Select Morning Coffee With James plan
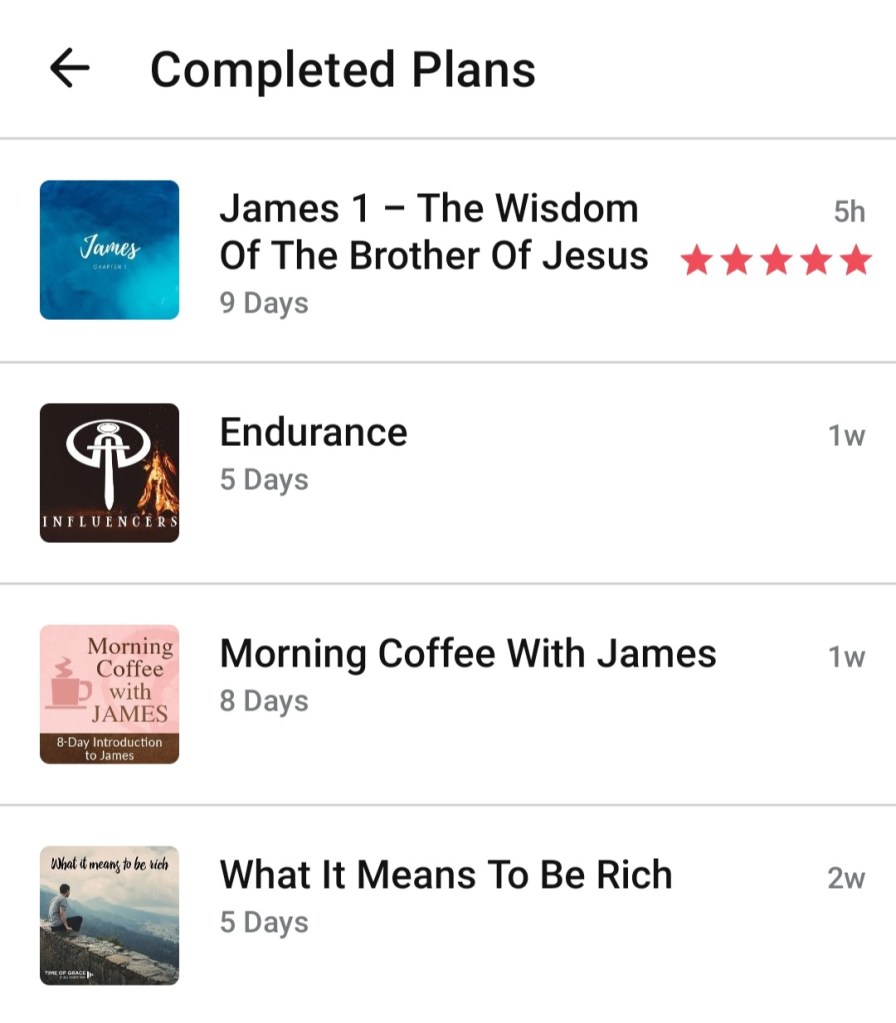This screenshot has height=1023, width=896. click(x=467, y=654)
